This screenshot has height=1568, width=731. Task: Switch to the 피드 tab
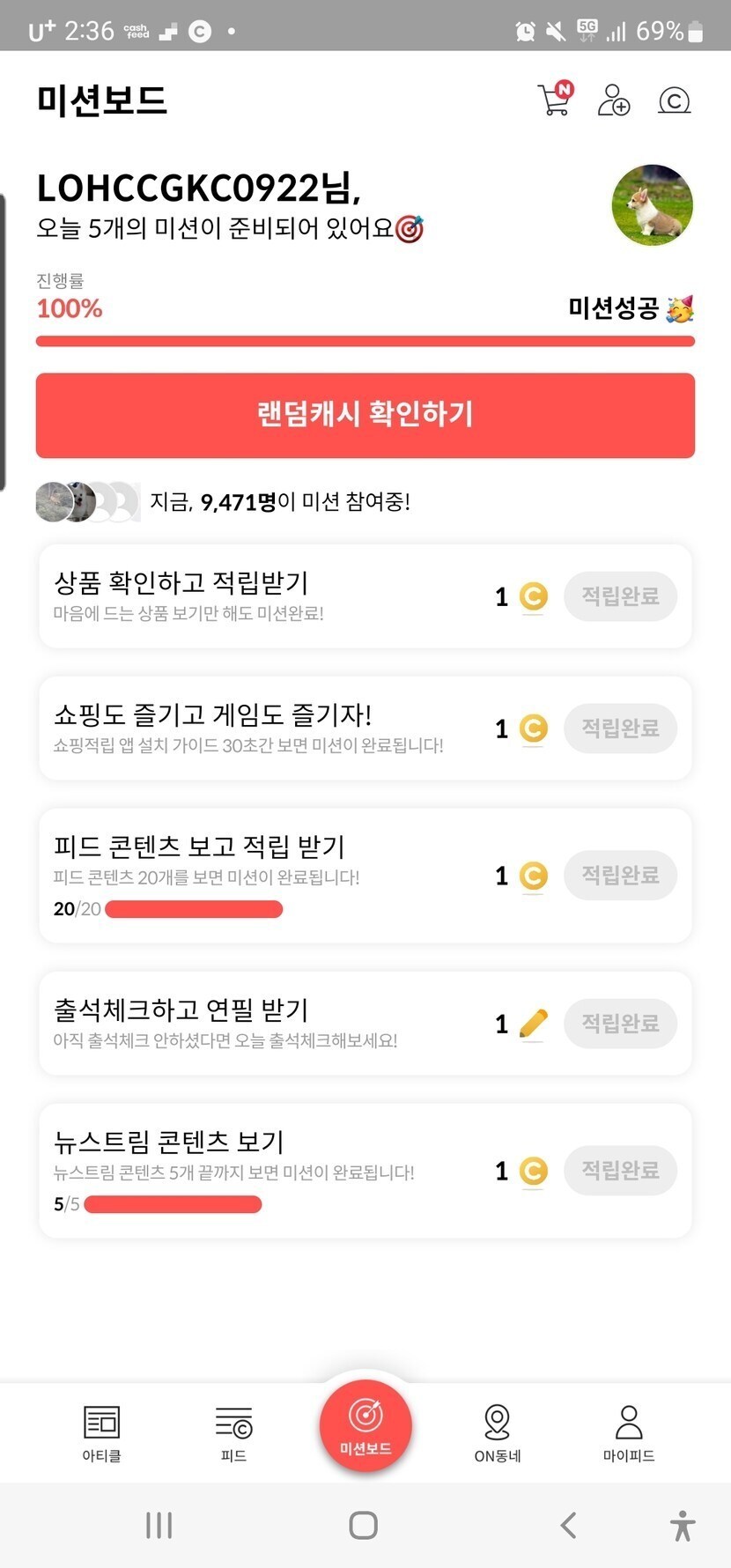coord(233,1431)
